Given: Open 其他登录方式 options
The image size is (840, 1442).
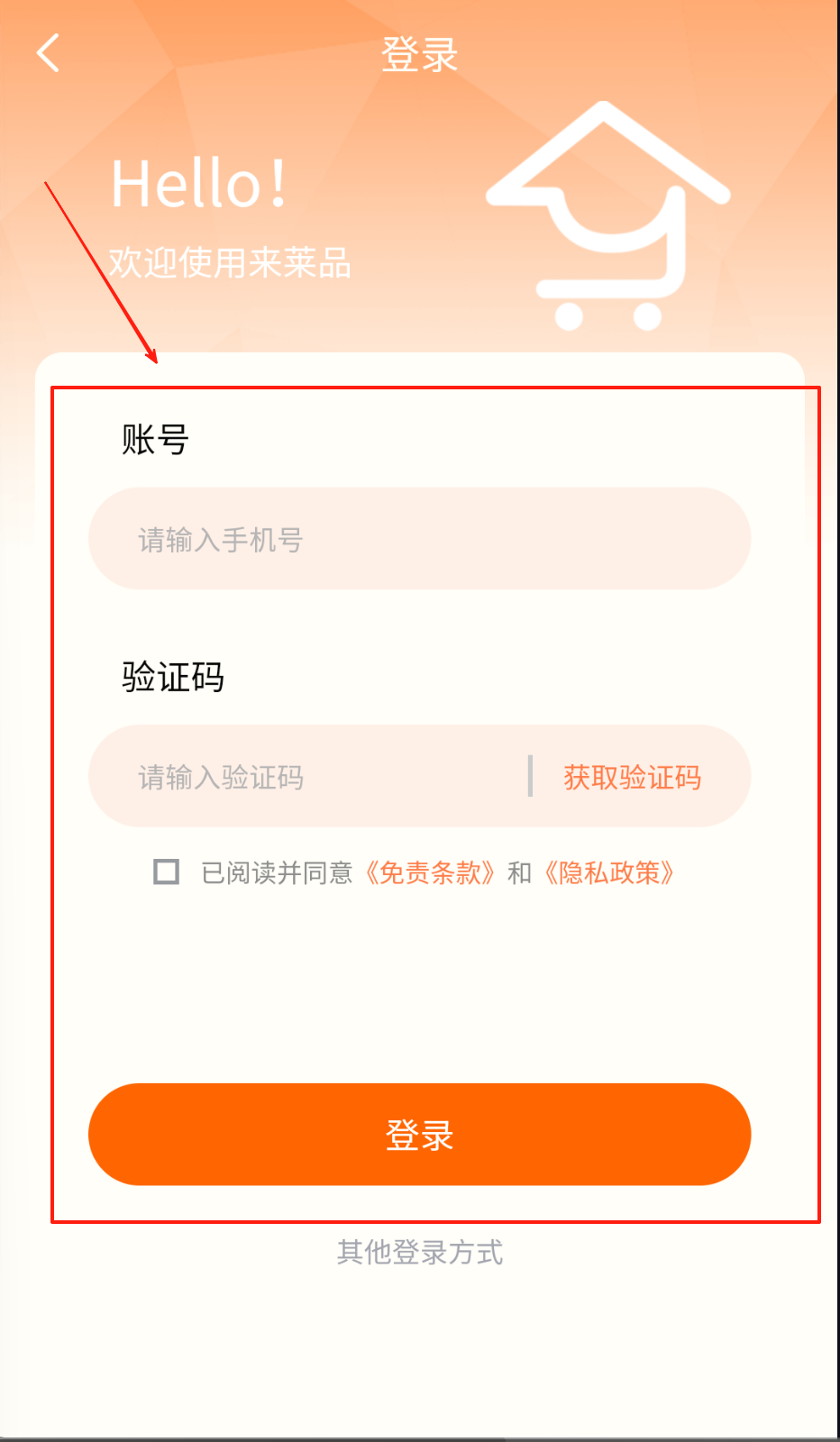Looking at the screenshot, I should tap(419, 1252).
